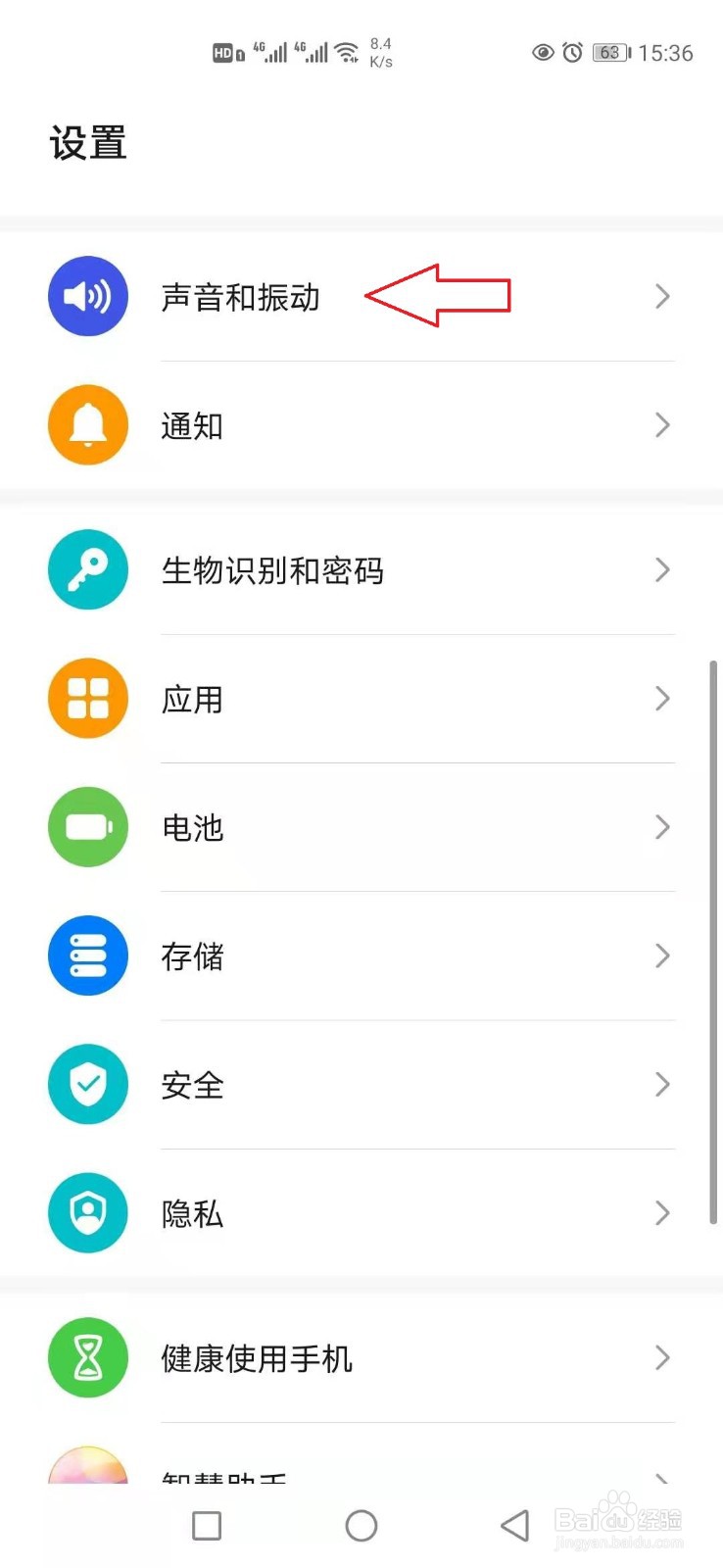
Task: Select the green battery icon for 电池
Action: 88,827
